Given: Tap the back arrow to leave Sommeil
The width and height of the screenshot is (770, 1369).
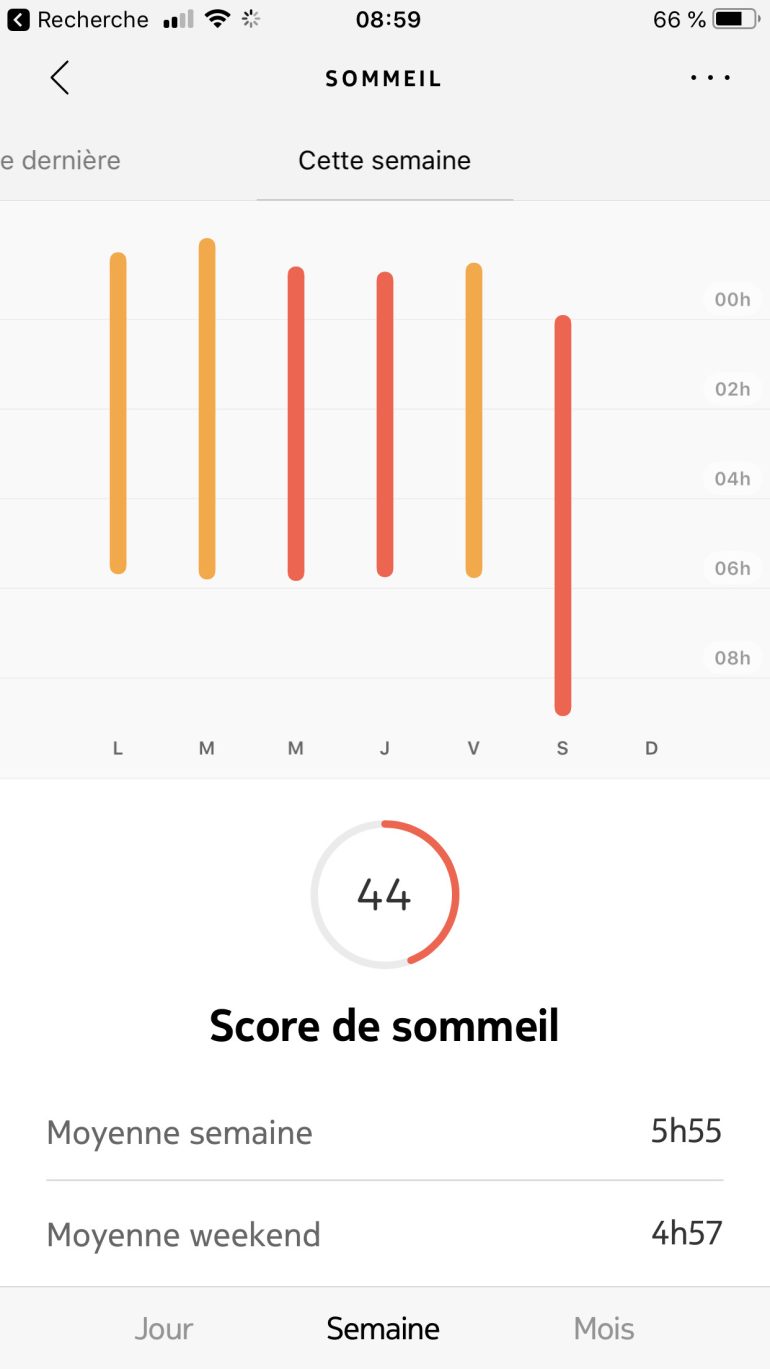Looking at the screenshot, I should (x=58, y=78).
